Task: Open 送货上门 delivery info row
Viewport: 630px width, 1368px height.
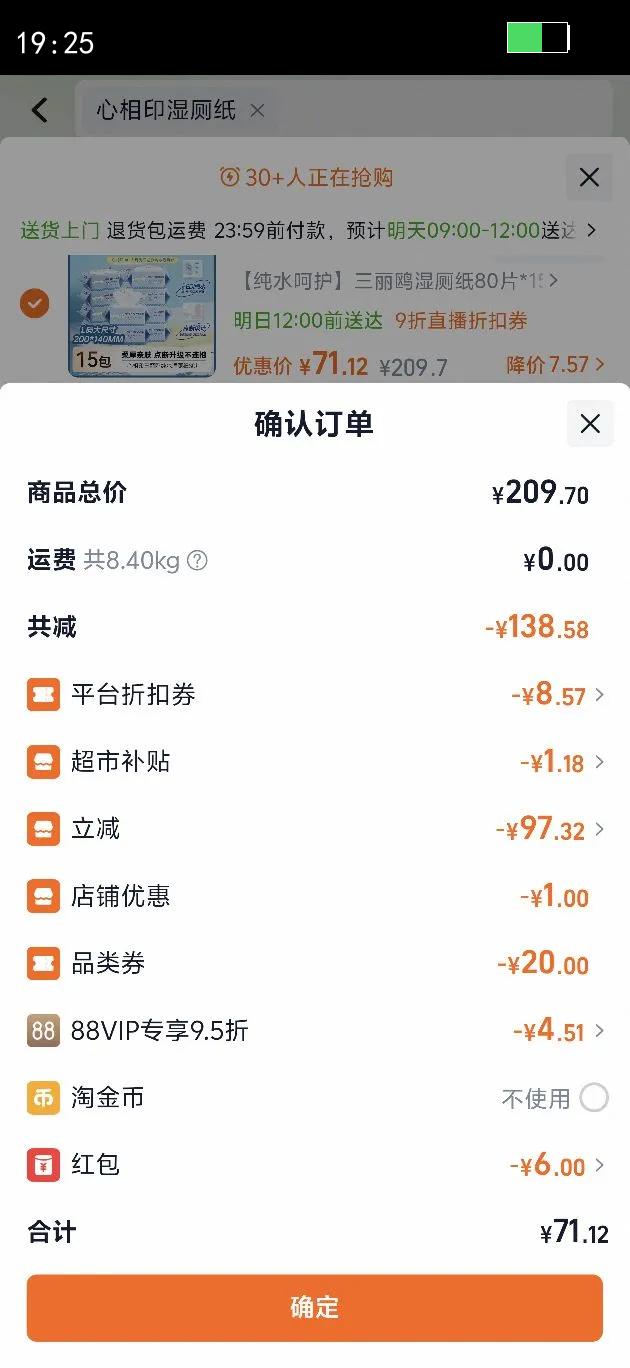Action: pyautogui.click(x=310, y=231)
